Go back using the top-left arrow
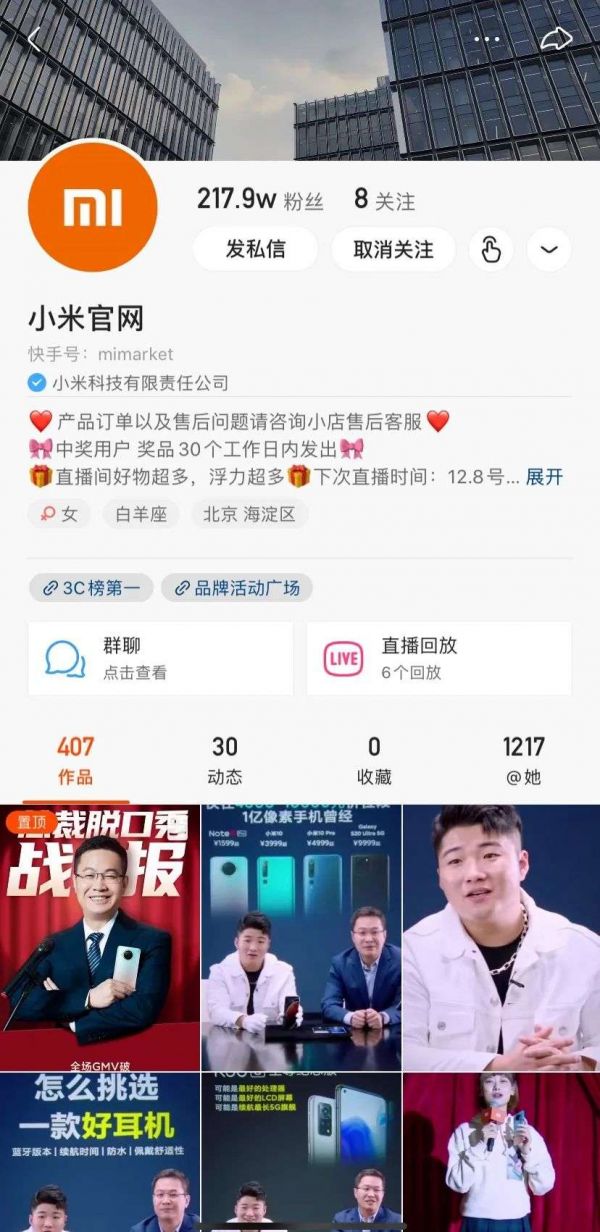Viewport: 600px width, 1232px height. click(x=35, y=40)
